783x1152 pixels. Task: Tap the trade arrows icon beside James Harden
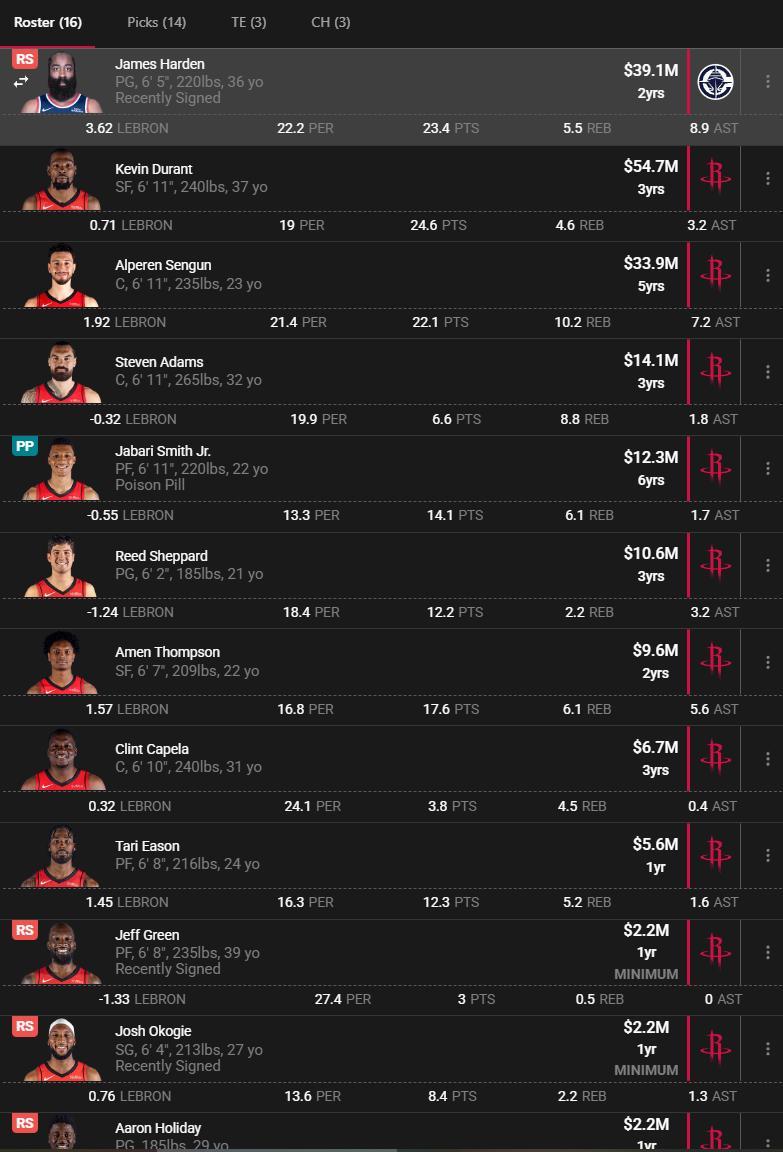[21, 82]
